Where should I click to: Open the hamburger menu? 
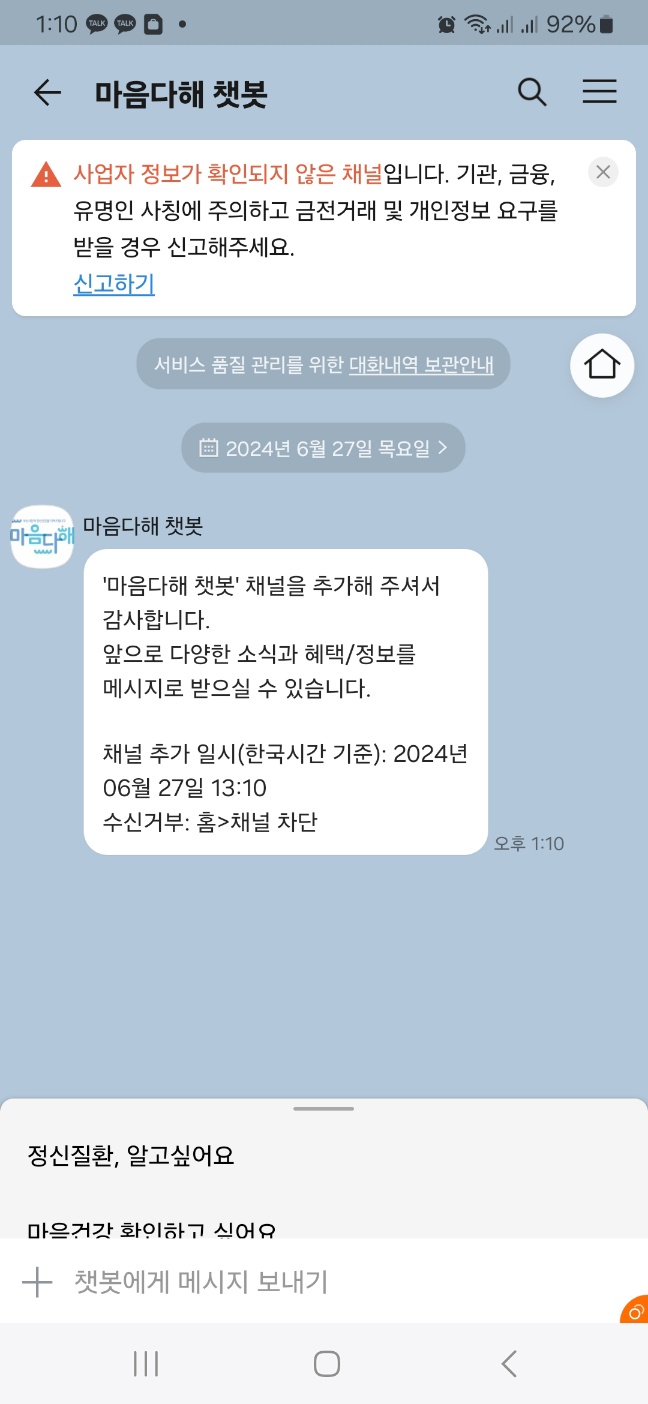[599, 92]
